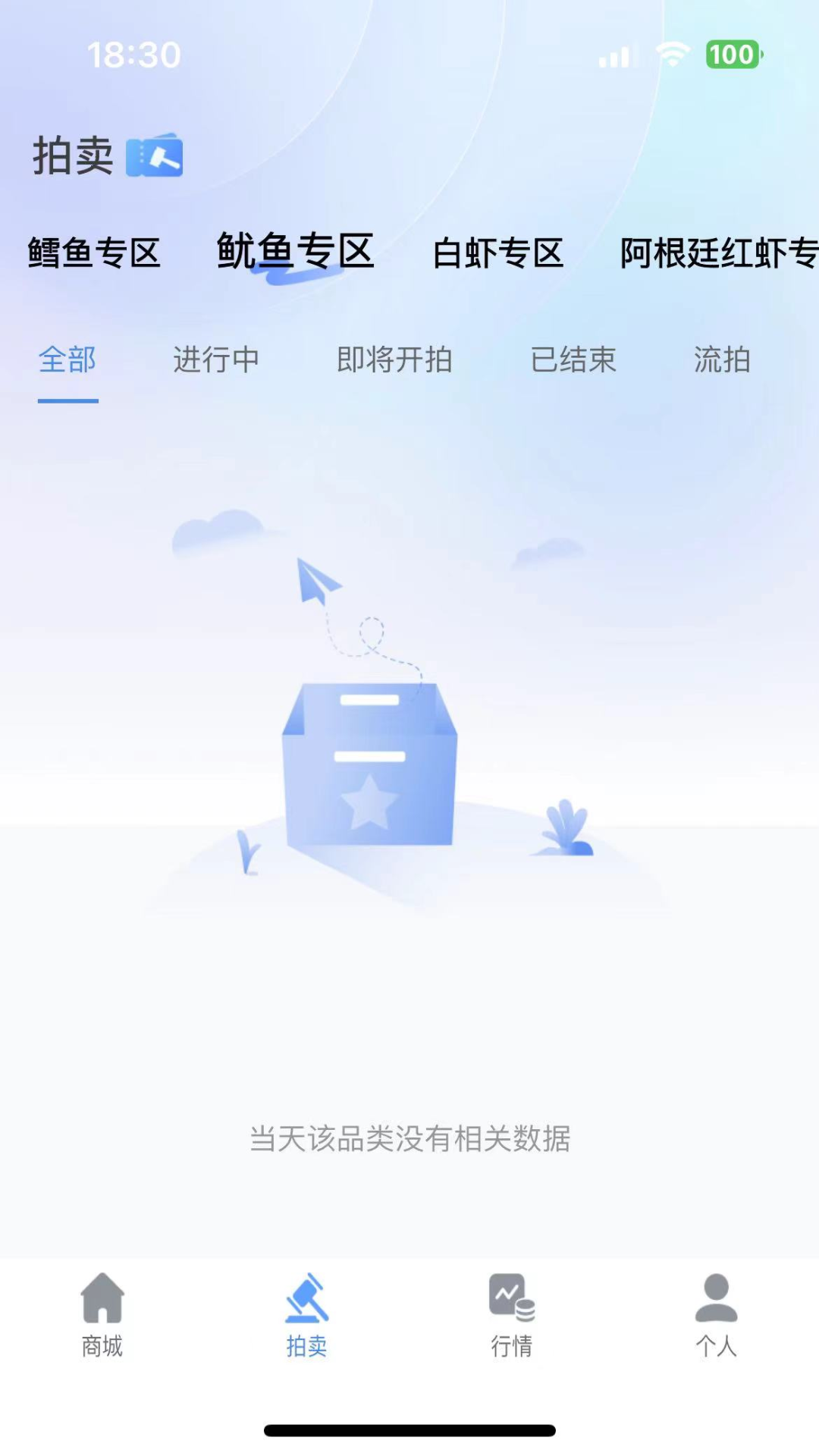This screenshot has height=1456, width=819.
Task: Filter auctions by 进行中
Action: [216, 359]
